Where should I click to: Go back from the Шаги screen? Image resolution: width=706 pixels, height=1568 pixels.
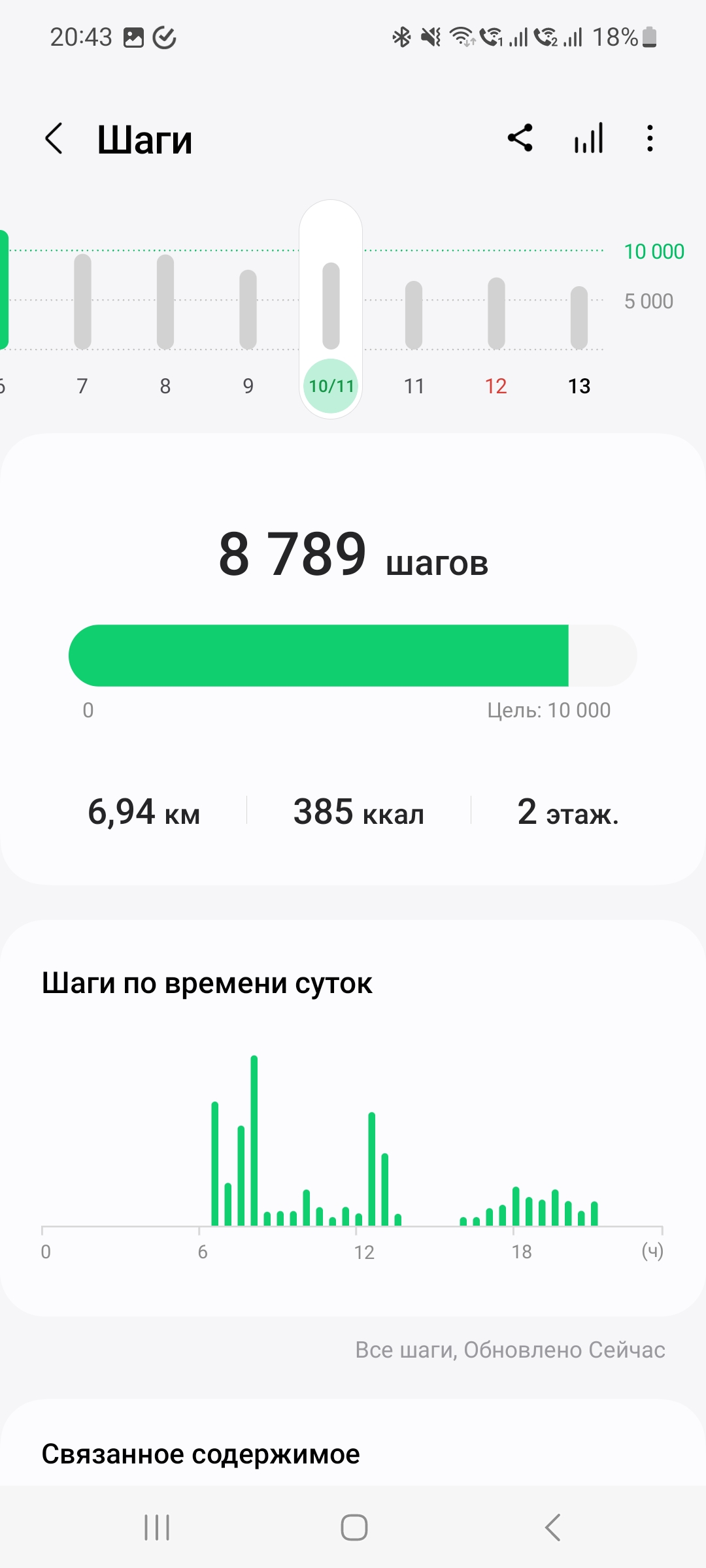coord(54,139)
